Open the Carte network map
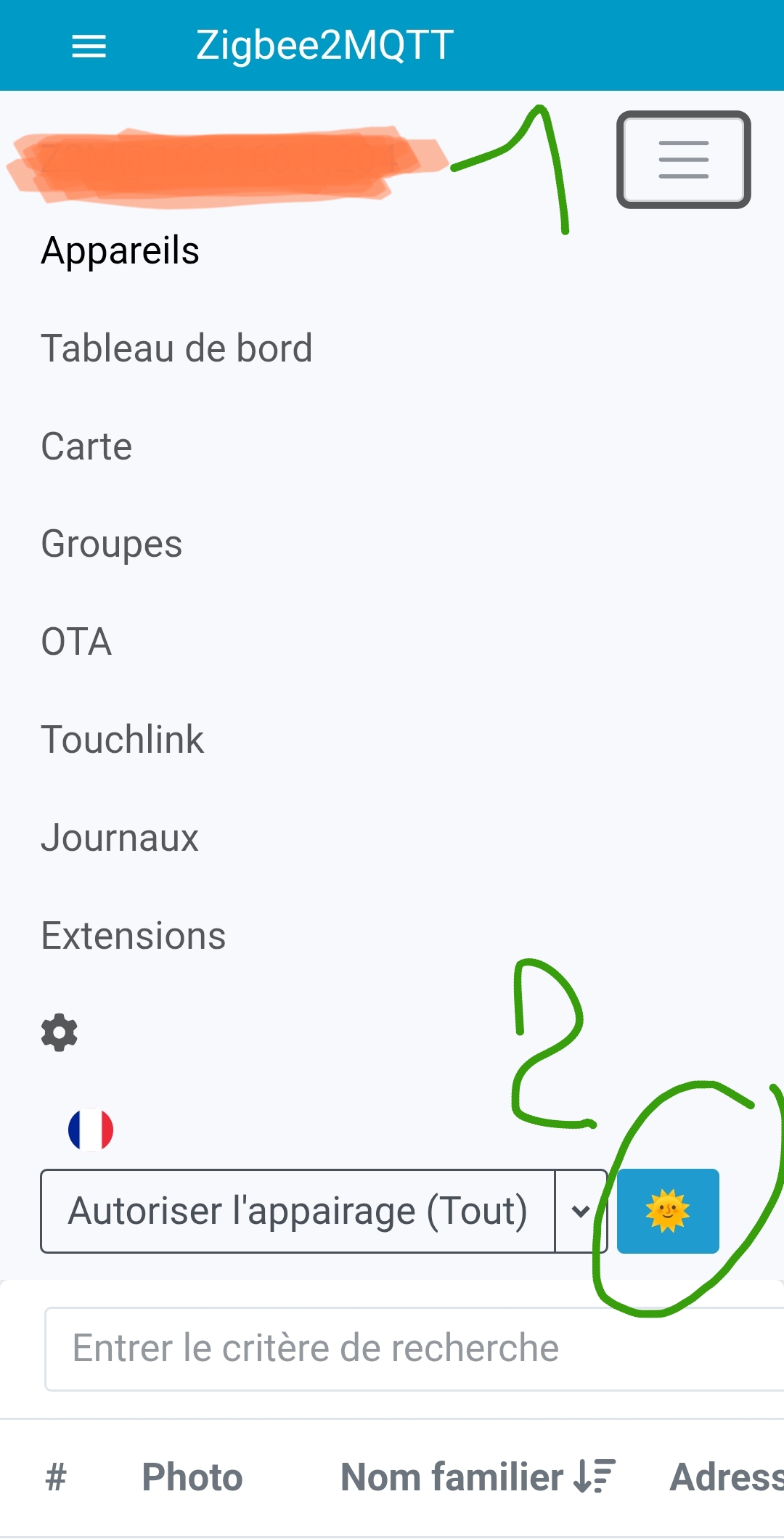Viewport: 784px width, 1539px height. coord(86,446)
